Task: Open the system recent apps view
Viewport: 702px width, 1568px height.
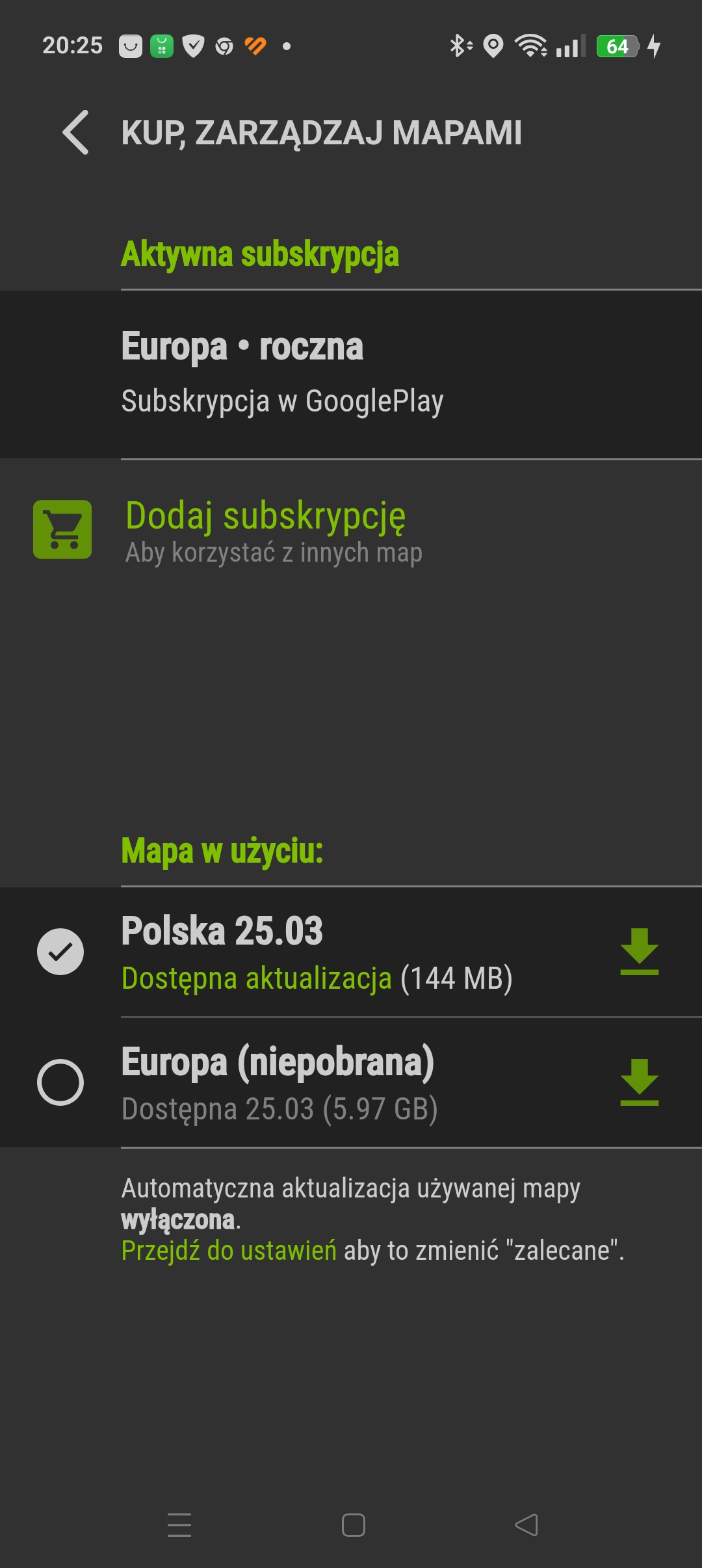Action: point(179,1525)
